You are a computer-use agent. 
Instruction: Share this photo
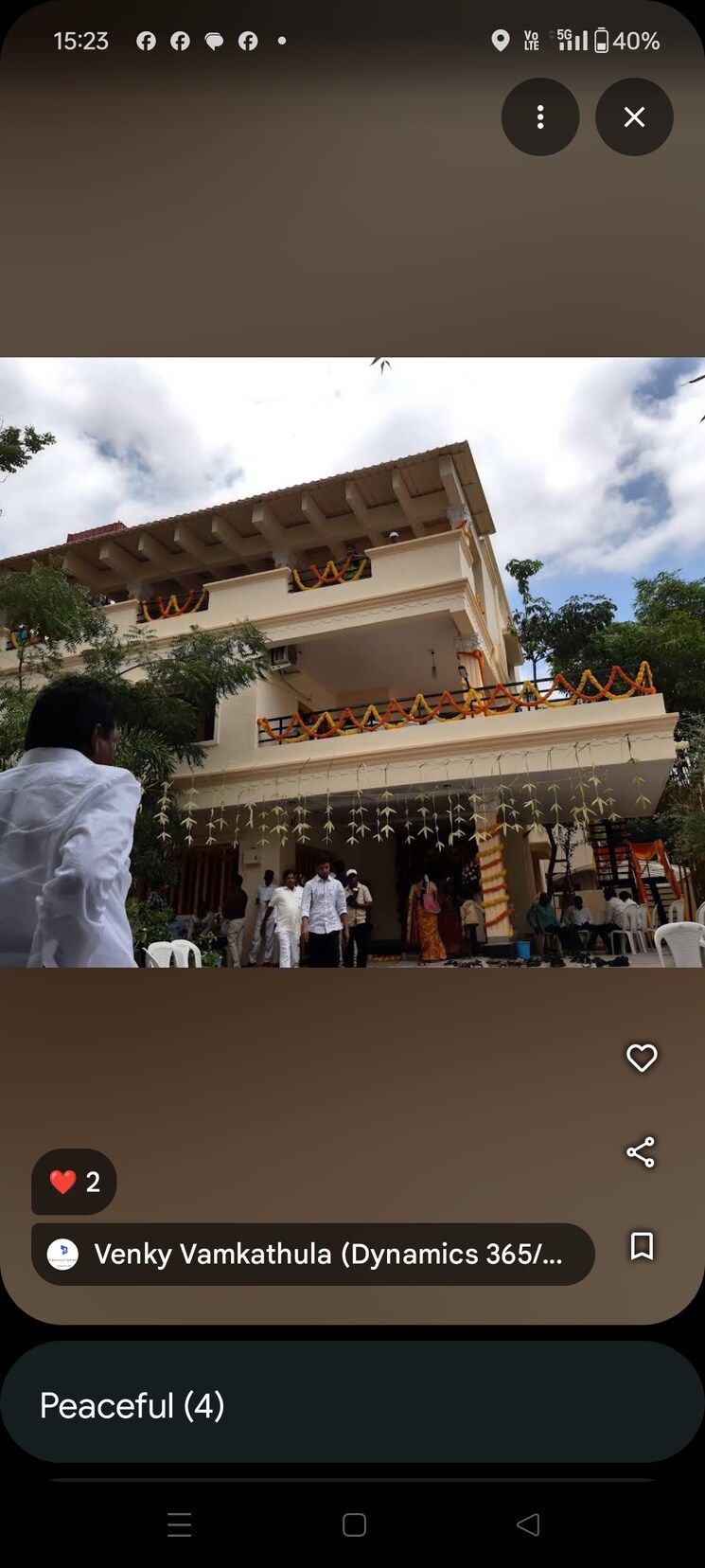(641, 1152)
